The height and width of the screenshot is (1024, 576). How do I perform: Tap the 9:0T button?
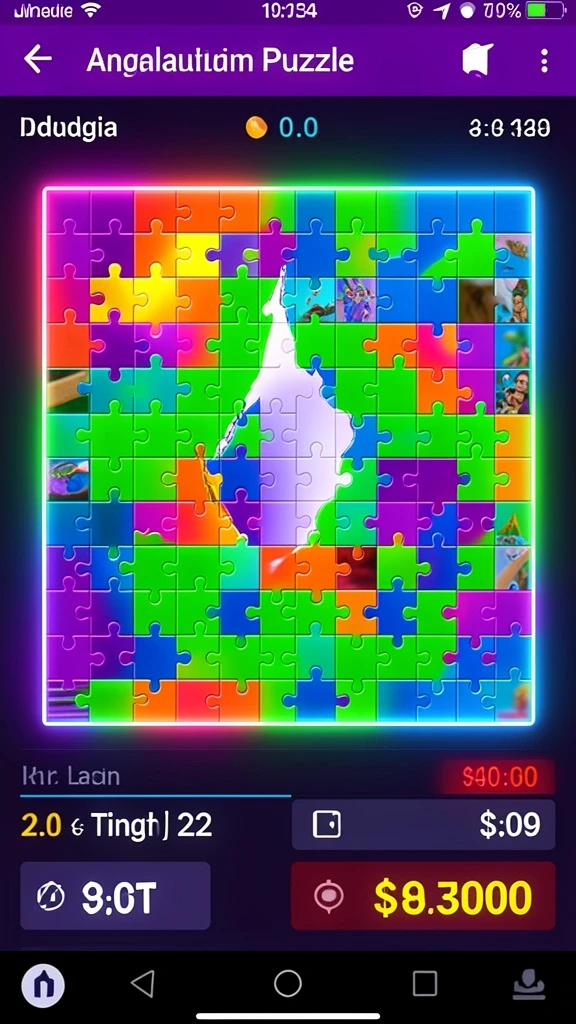tap(116, 896)
